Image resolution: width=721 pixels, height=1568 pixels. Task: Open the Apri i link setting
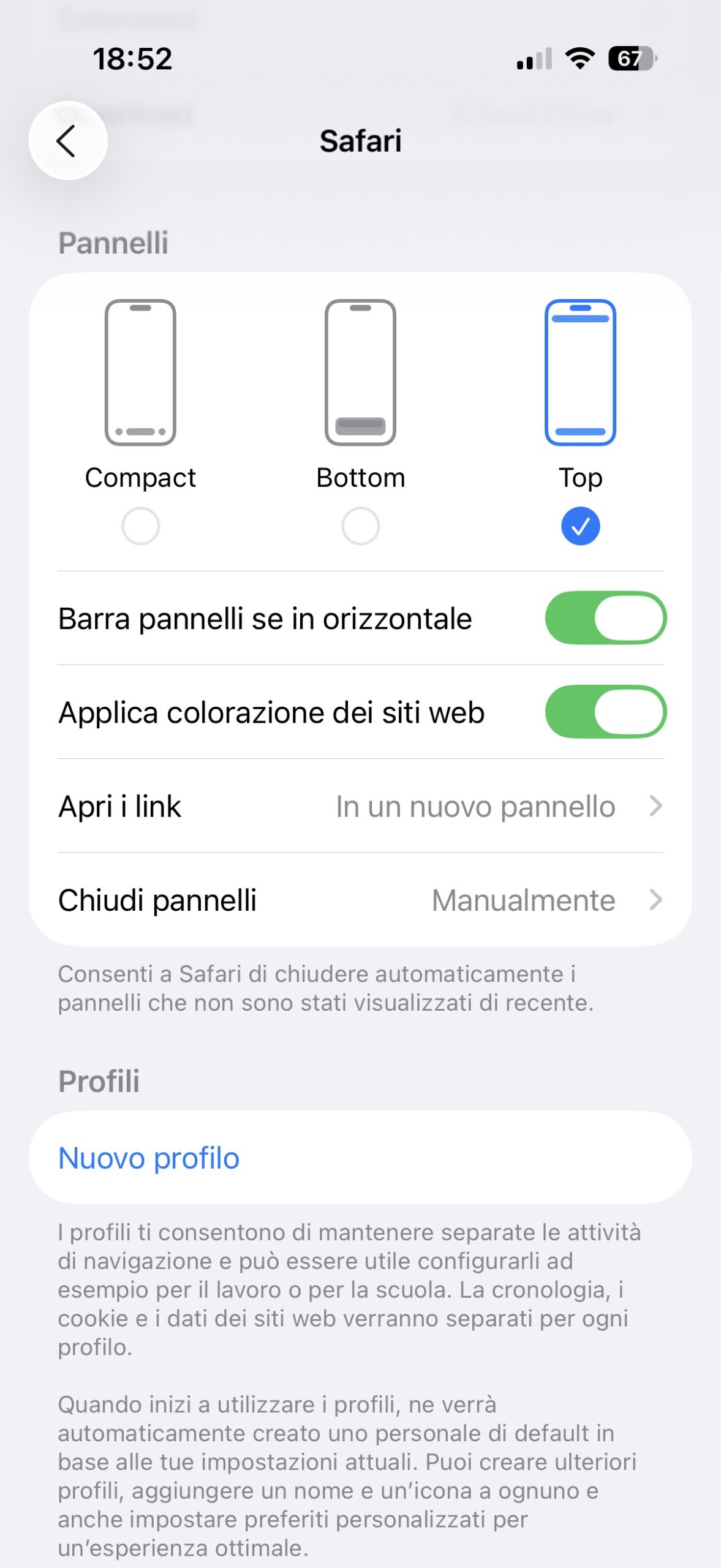pos(360,806)
